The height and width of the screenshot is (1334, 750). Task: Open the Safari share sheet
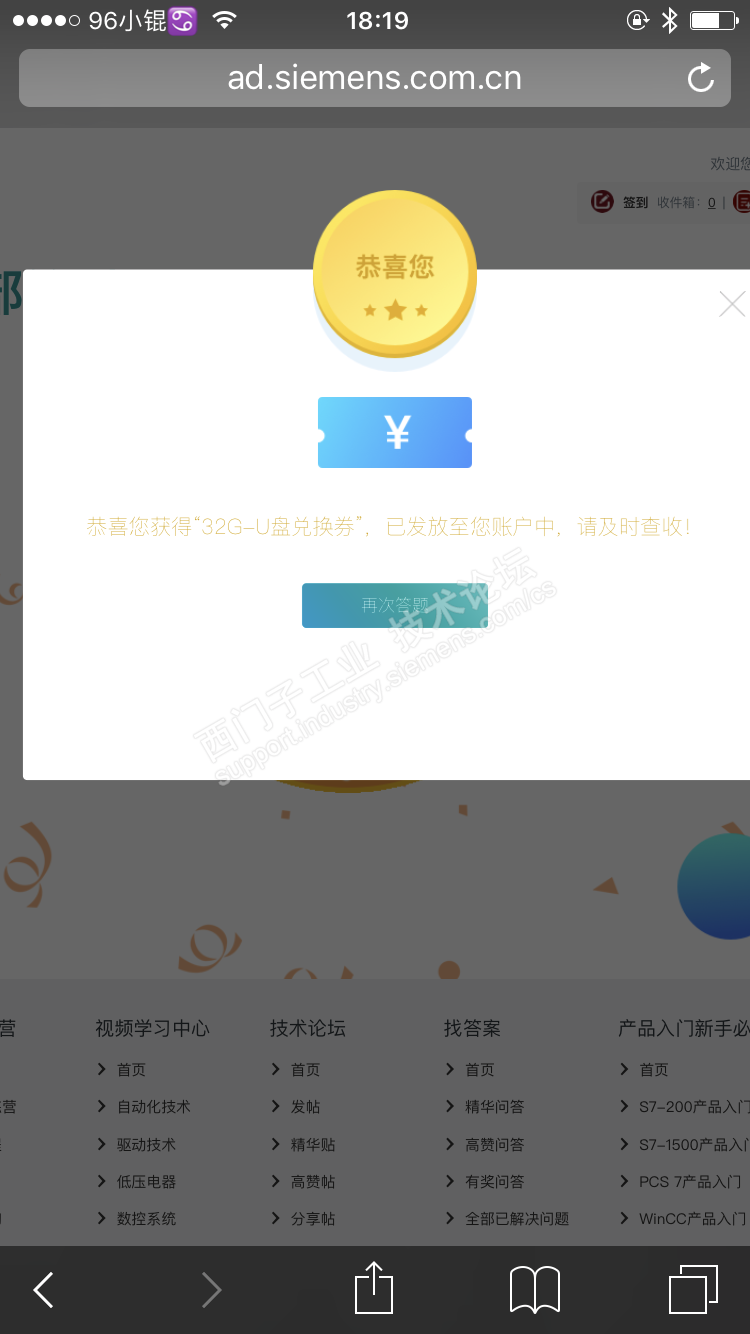click(x=374, y=1288)
